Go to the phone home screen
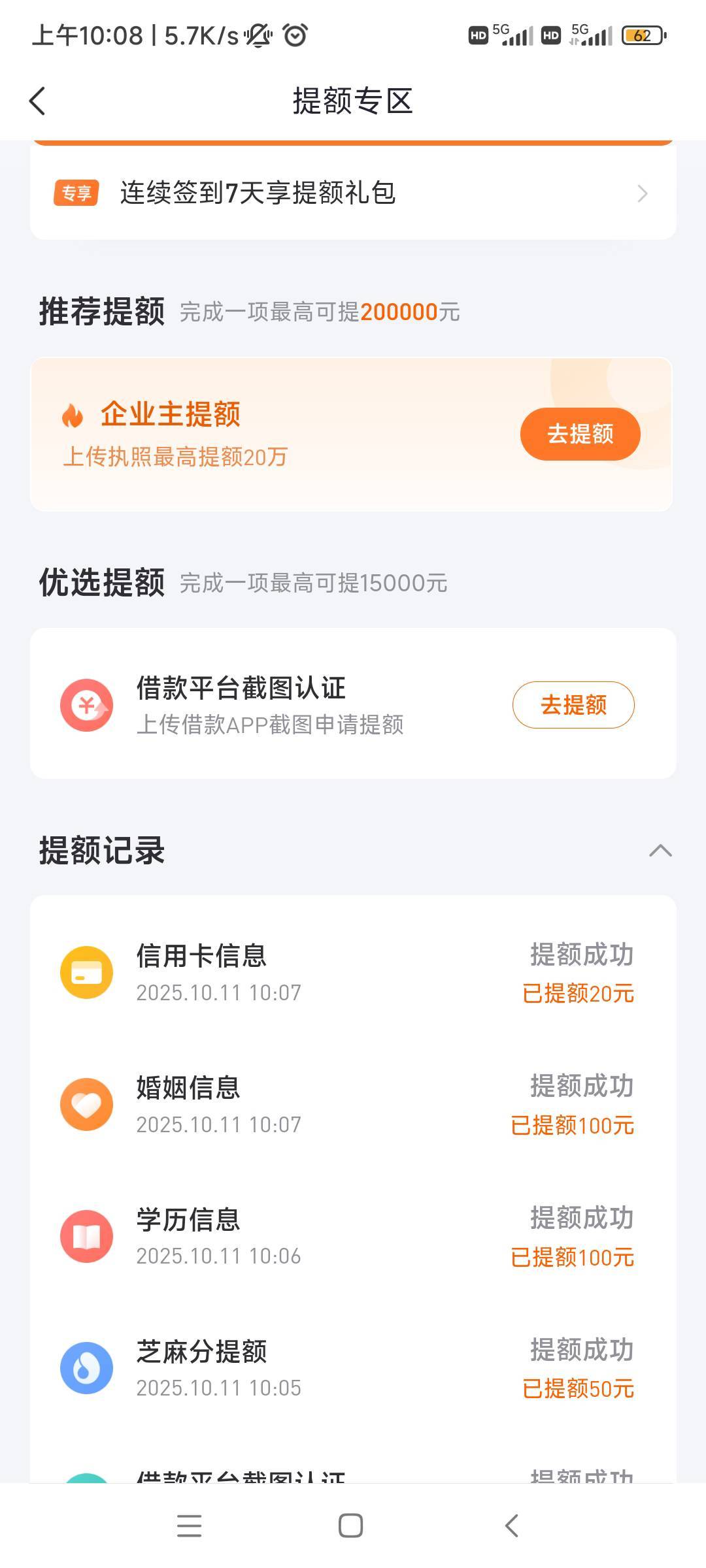Image resolution: width=706 pixels, height=1568 pixels. [x=351, y=1526]
